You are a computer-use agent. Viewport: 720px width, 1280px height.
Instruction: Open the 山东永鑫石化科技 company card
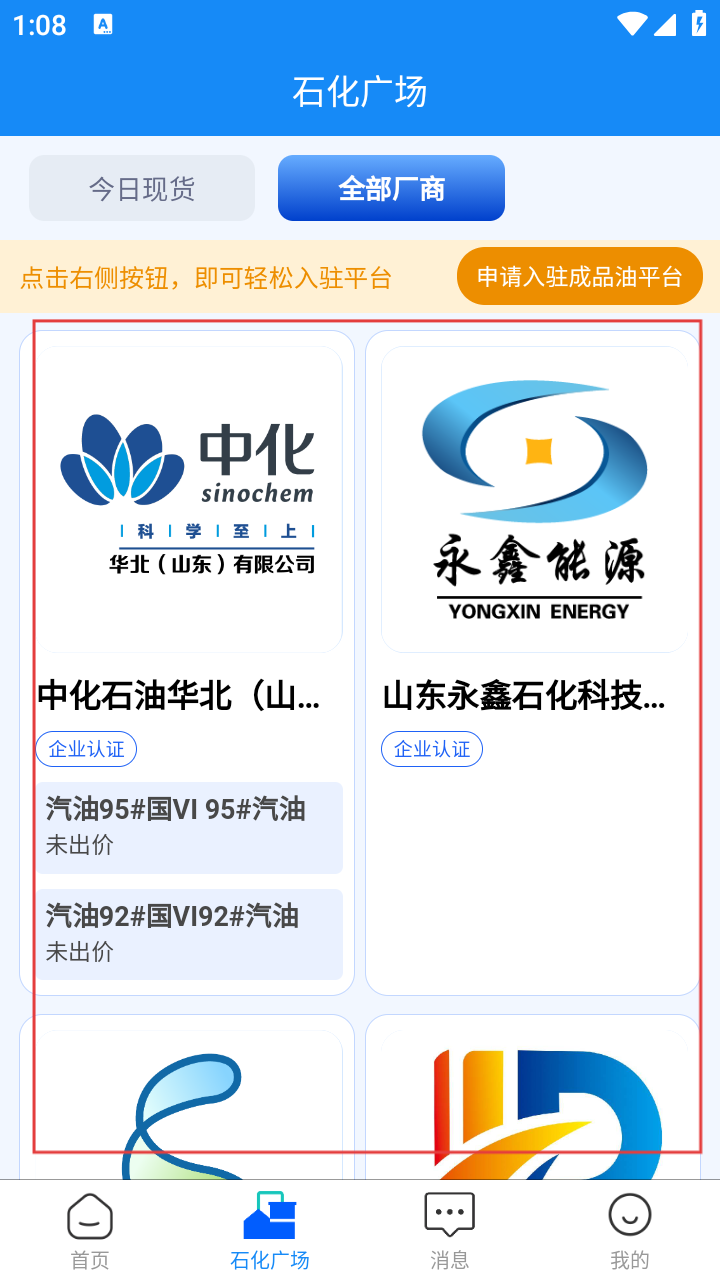533,663
